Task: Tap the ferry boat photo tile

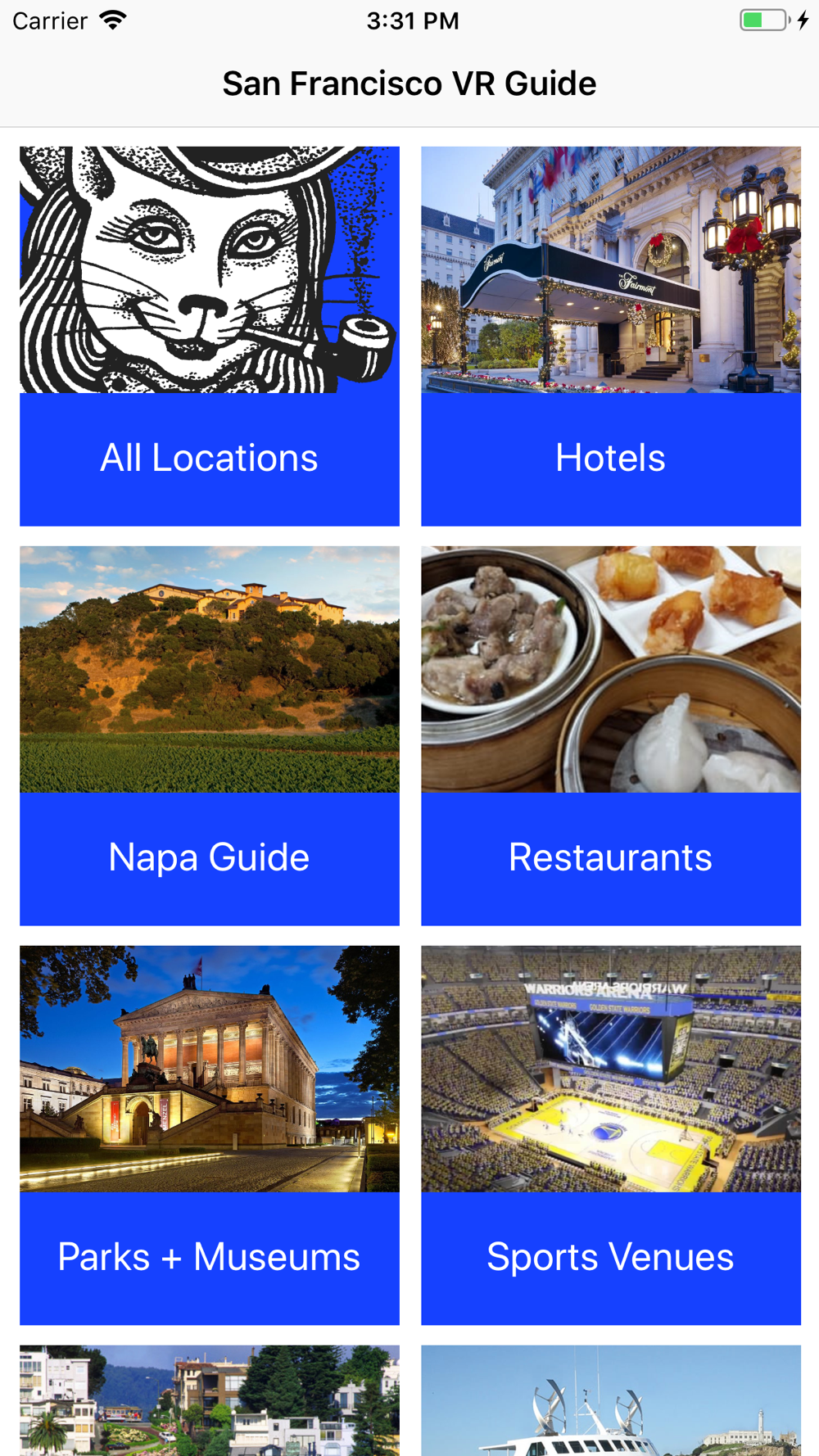Action: [x=611, y=1400]
